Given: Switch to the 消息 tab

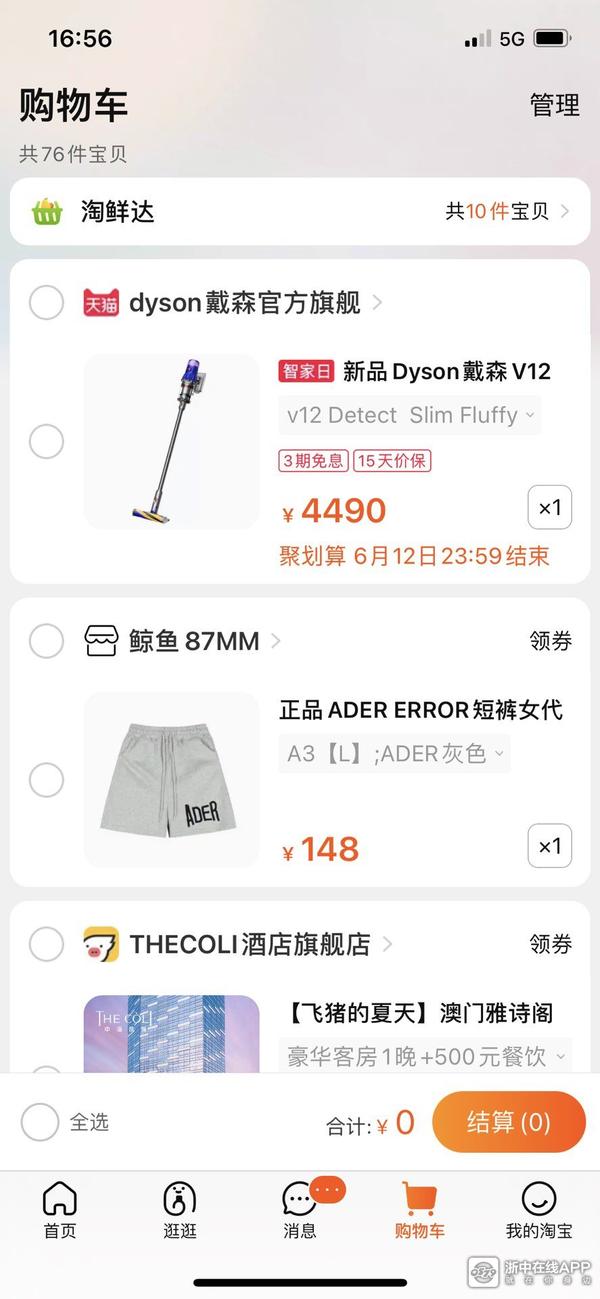Looking at the screenshot, I should coord(300,1210).
